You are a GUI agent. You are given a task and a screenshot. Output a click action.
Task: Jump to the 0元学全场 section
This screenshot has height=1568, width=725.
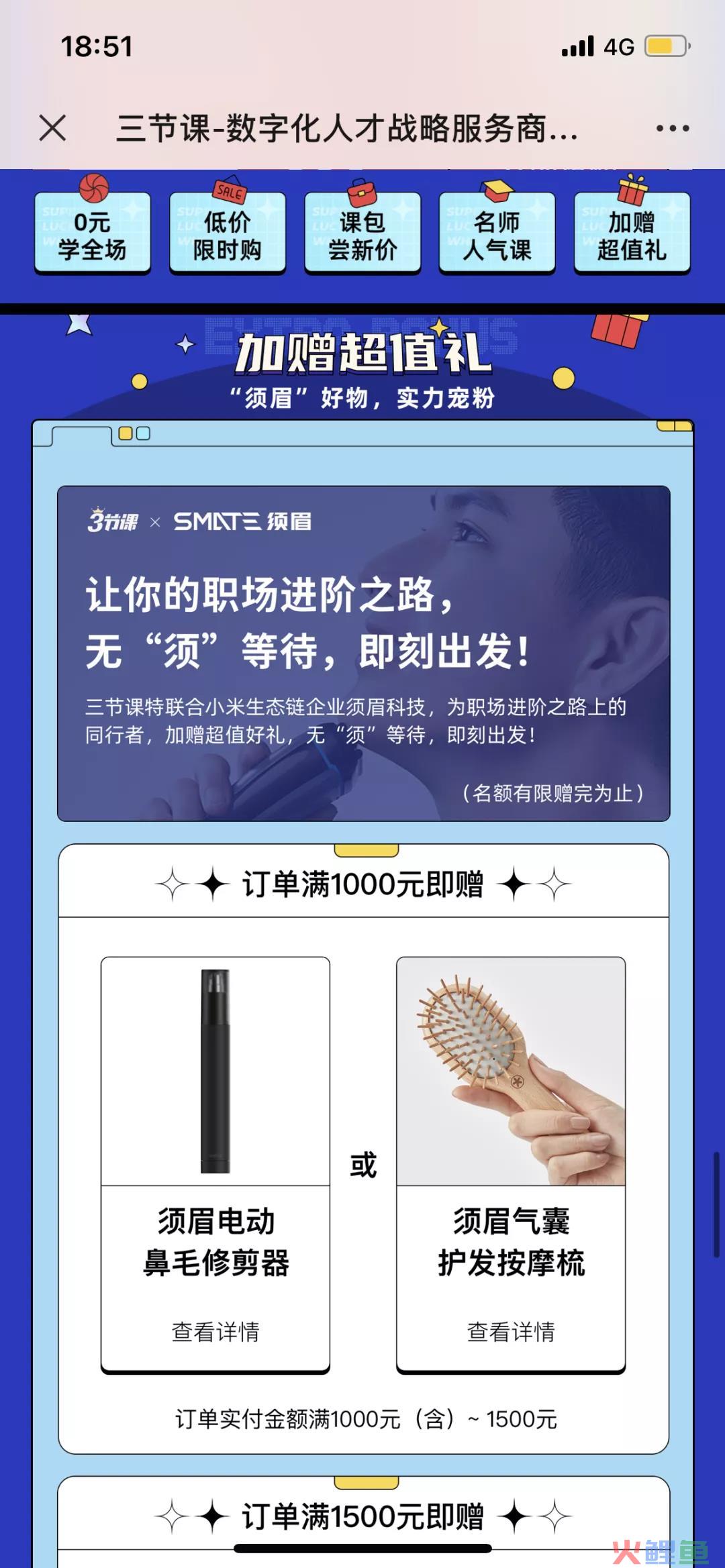93,235
